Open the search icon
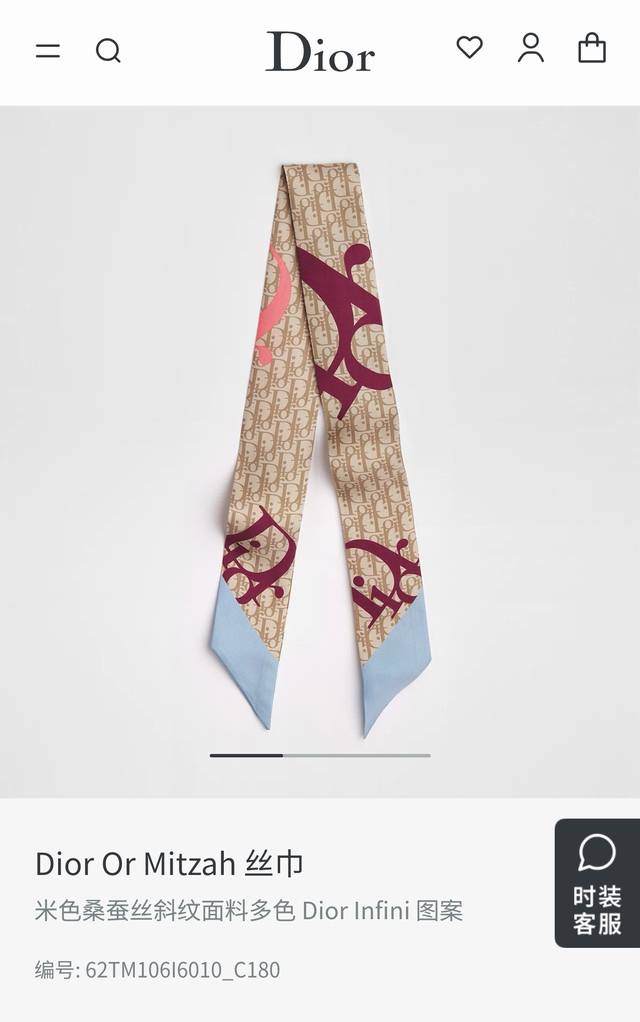This screenshot has height=1022, width=640. point(108,50)
